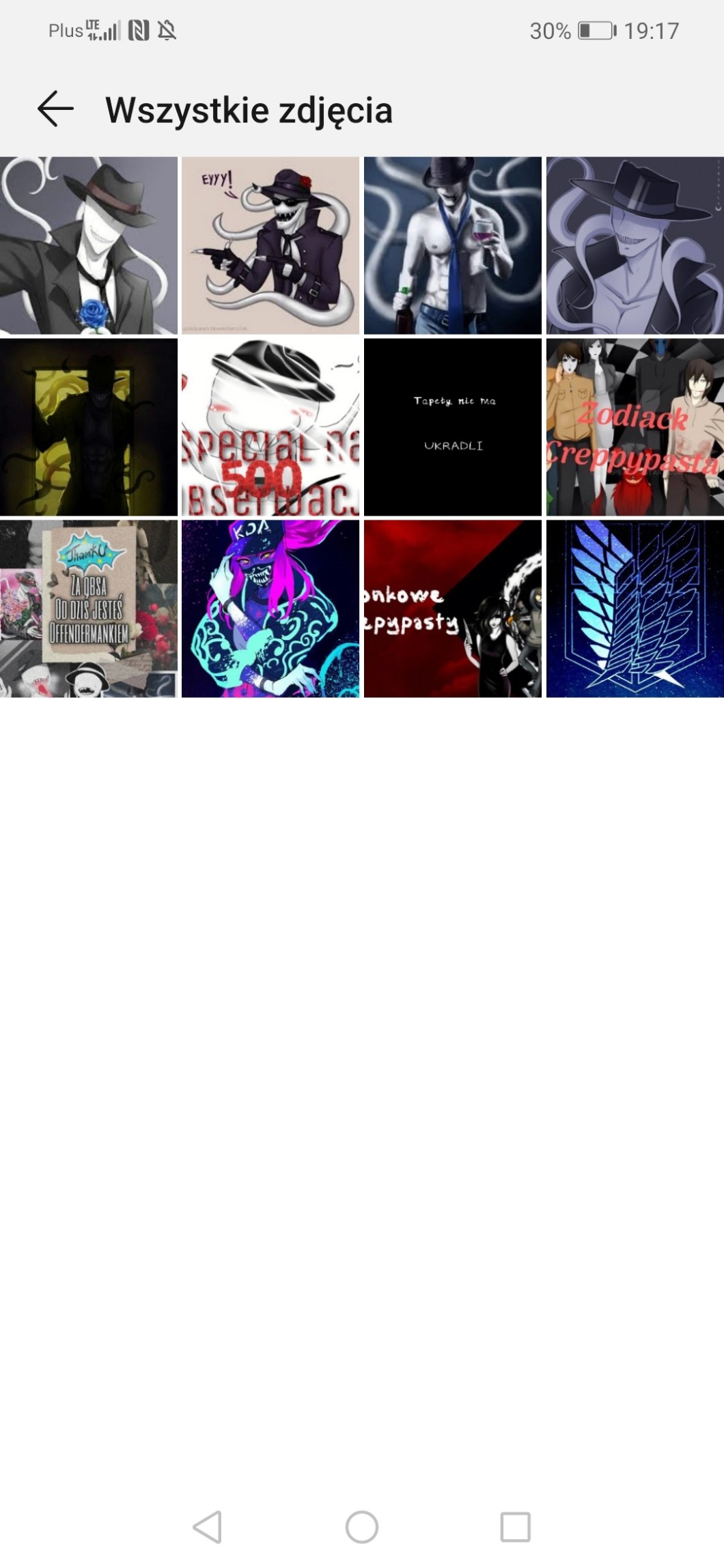The width and height of the screenshot is (724, 1568).
Task: Select the photo with the wine glass
Action: click(x=453, y=245)
